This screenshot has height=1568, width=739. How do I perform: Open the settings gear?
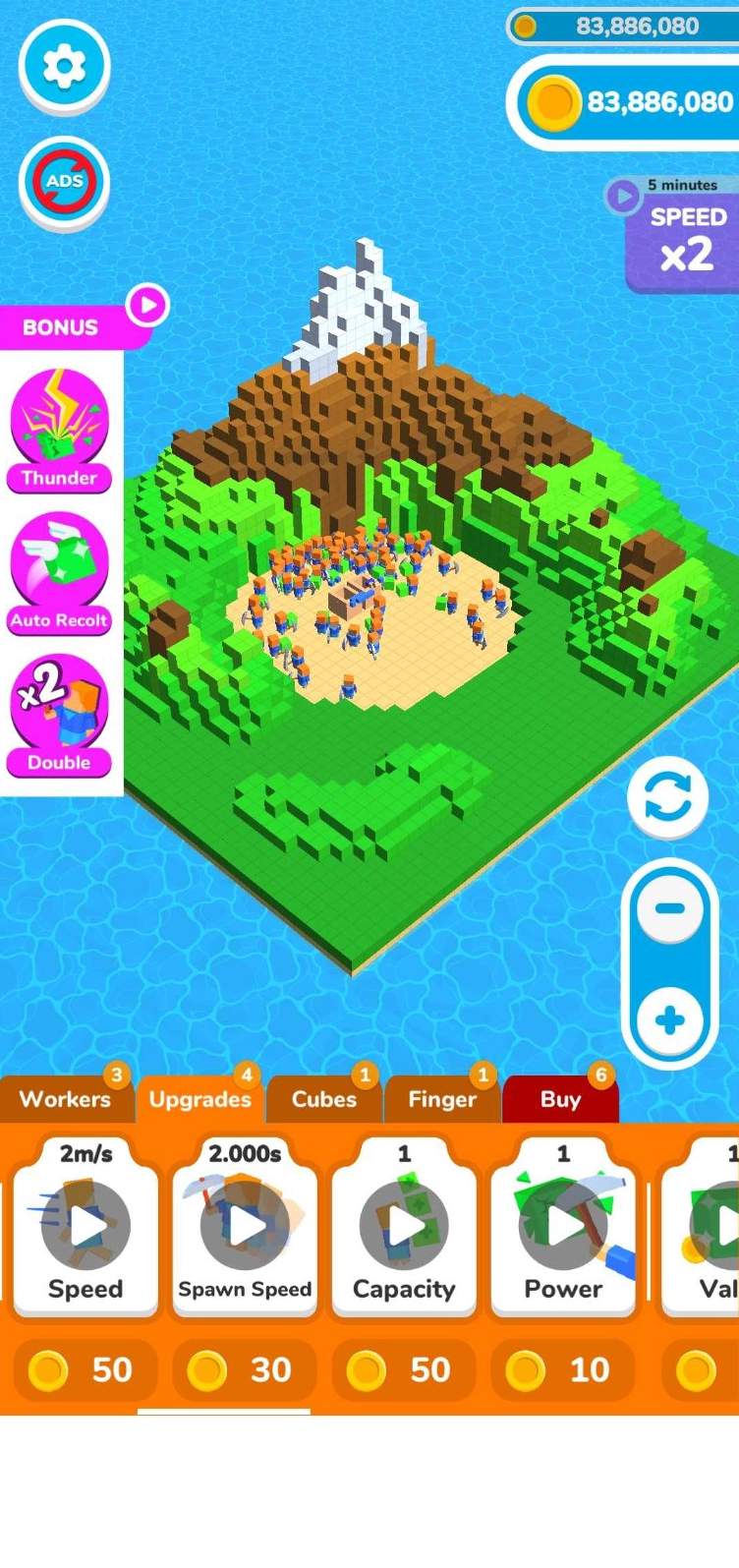pyautogui.click(x=65, y=66)
